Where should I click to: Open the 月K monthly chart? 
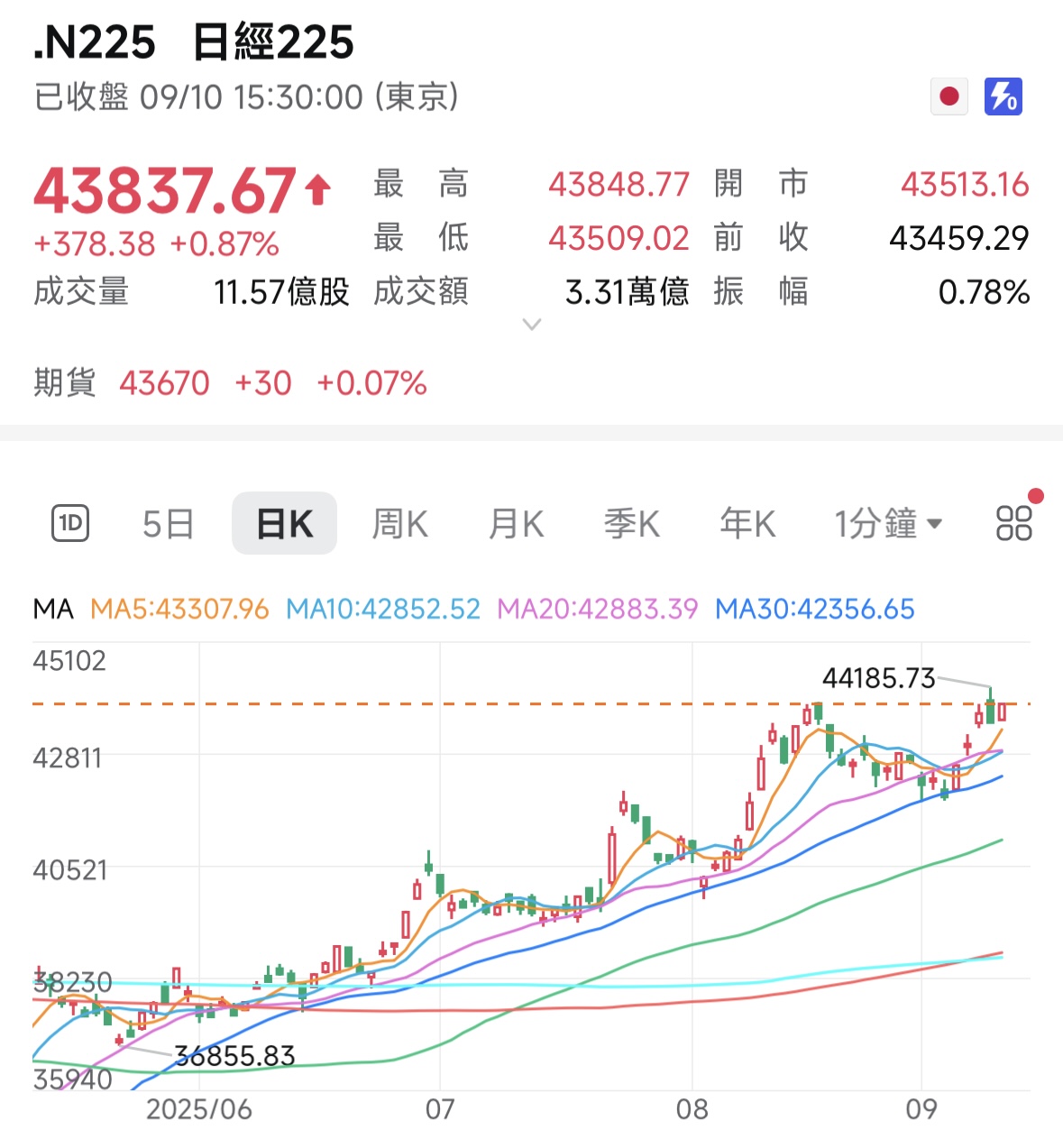click(x=516, y=523)
